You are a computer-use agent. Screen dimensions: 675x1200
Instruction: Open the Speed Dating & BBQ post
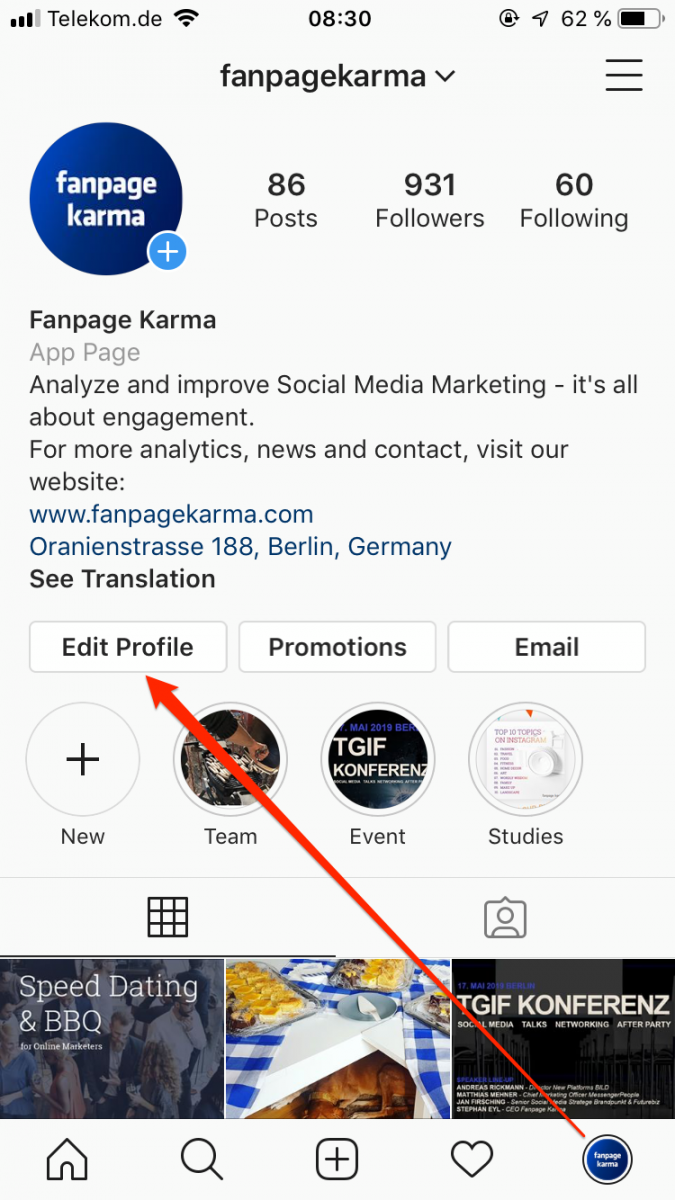click(112, 1038)
